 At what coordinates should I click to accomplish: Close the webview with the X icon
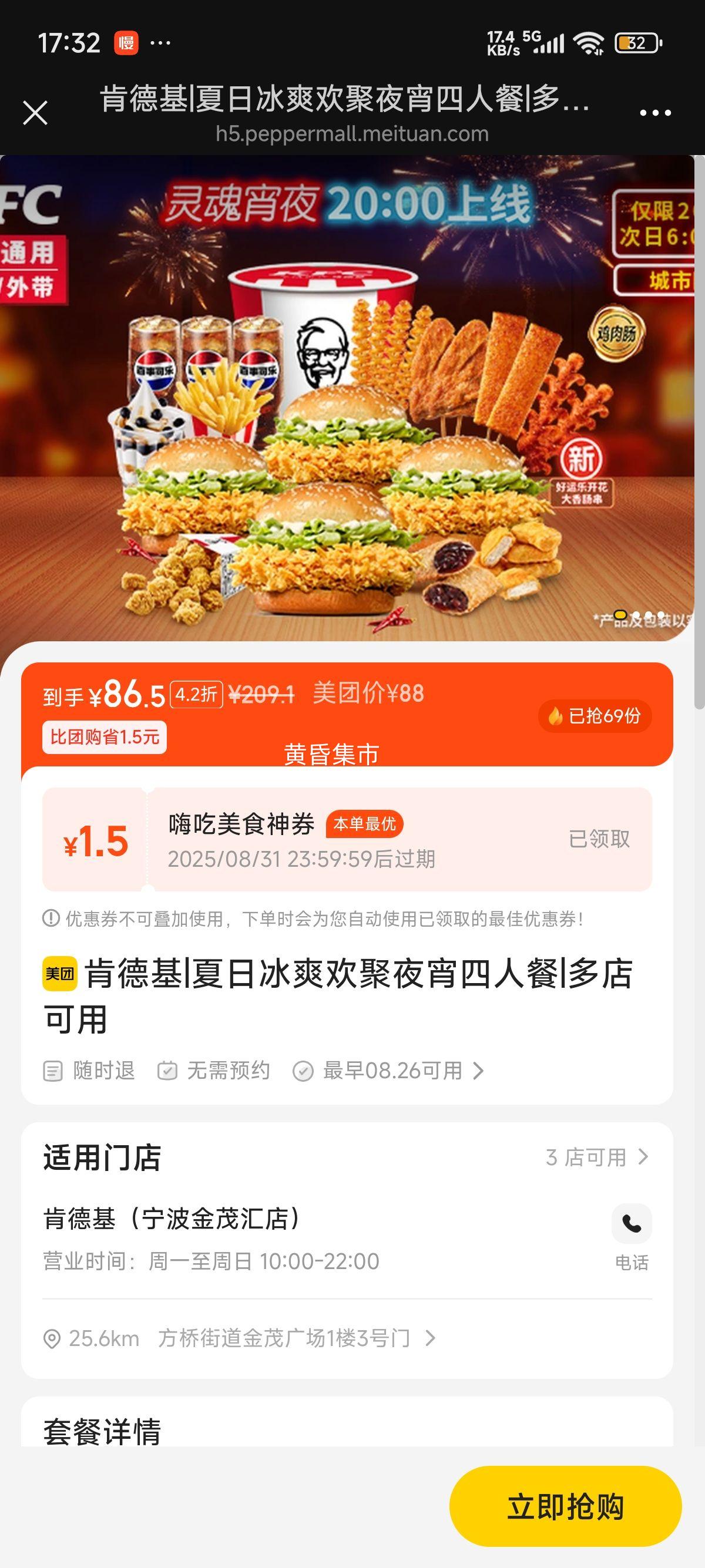tap(35, 113)
